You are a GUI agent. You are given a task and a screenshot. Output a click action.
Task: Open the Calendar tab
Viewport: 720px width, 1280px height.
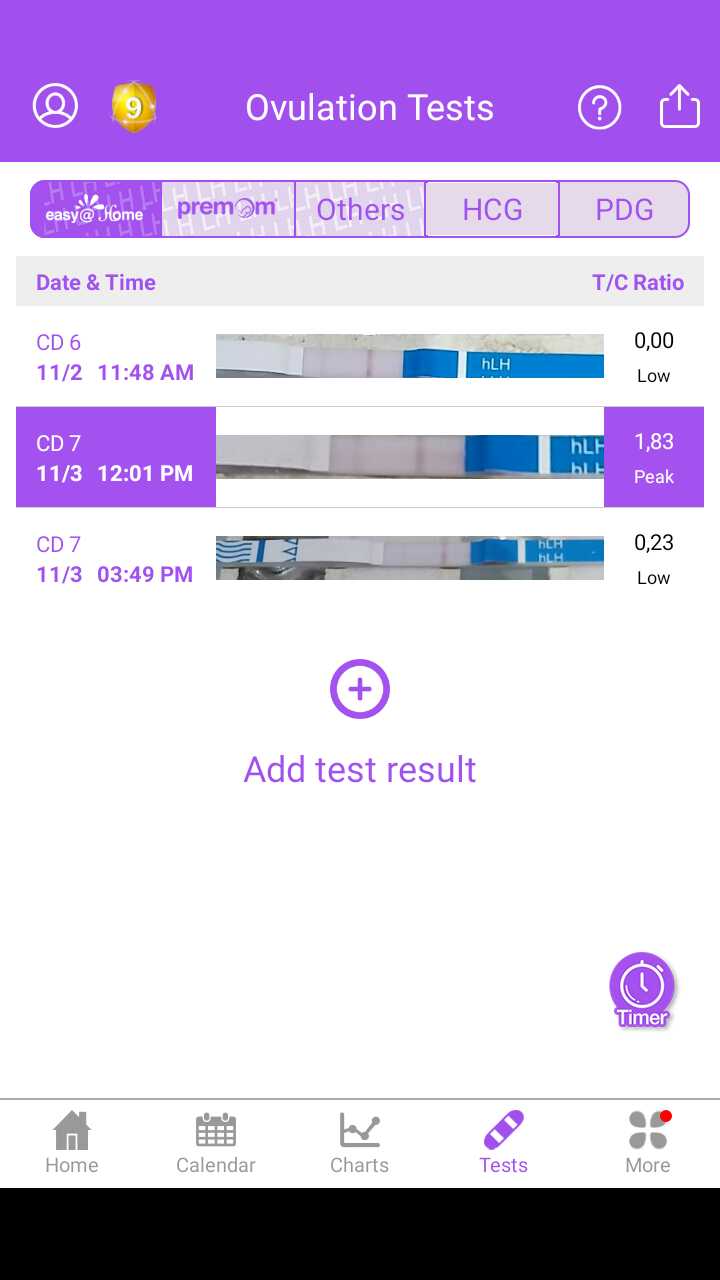[216, 1142]
